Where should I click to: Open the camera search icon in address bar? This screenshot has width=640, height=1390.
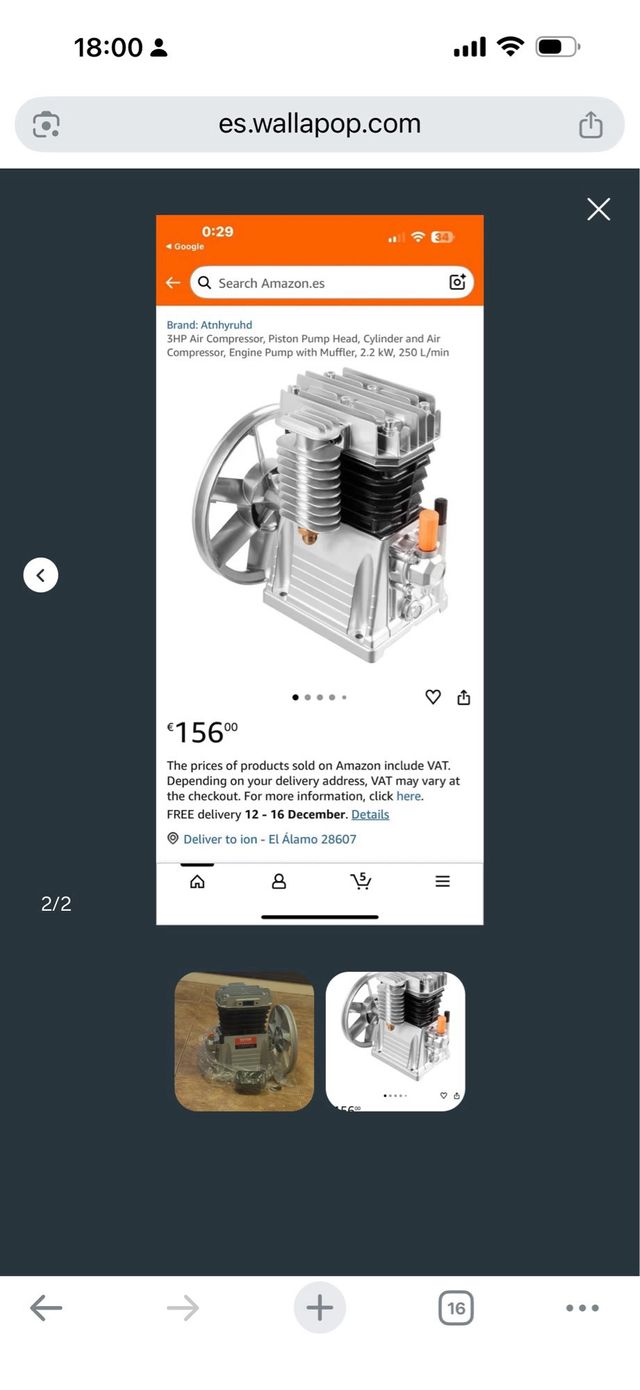click(46, 125)
